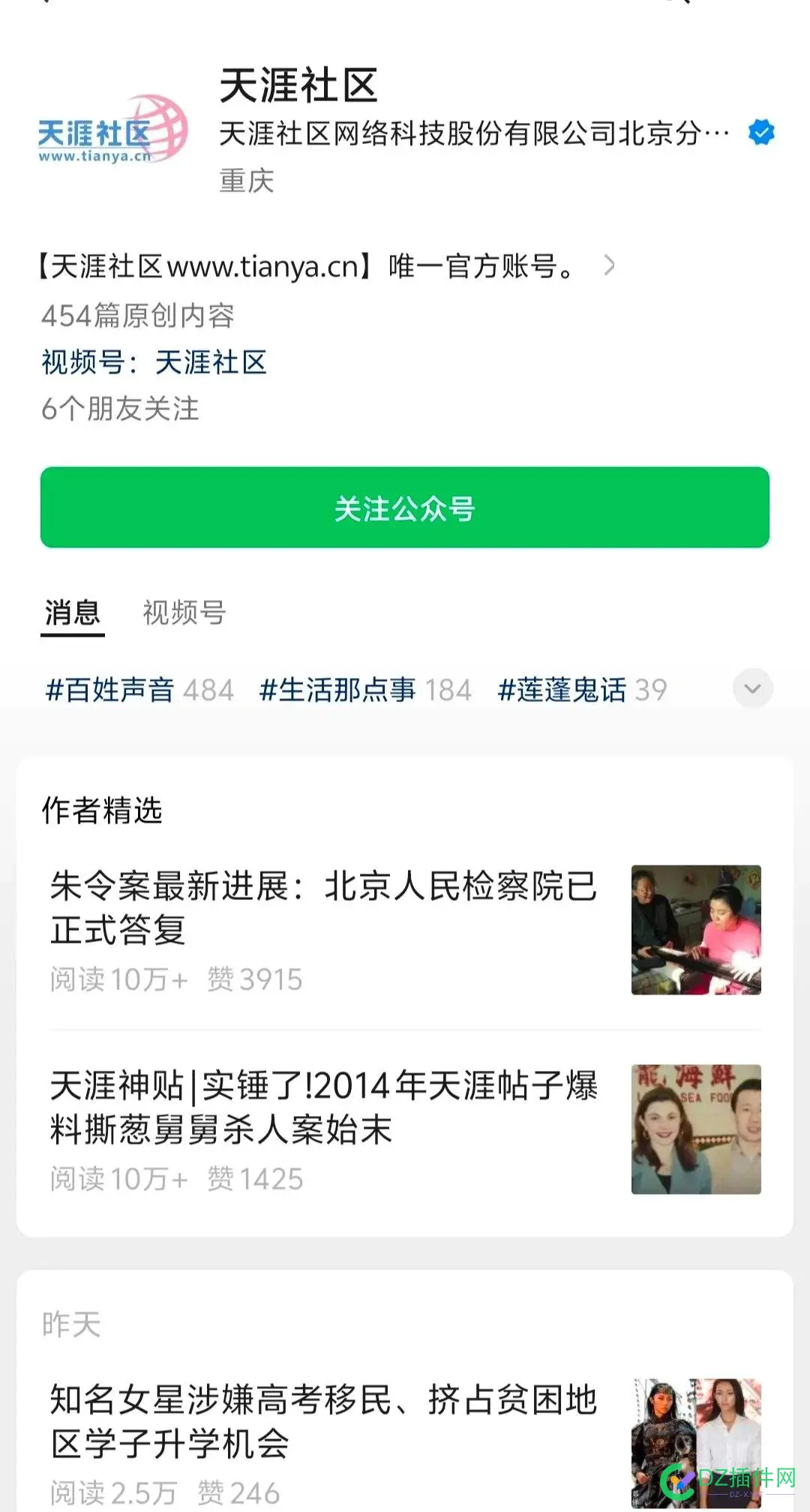Switch to the 视频号 tab
The width and height of the screenshot is (810, 1512).
point(182,613)
